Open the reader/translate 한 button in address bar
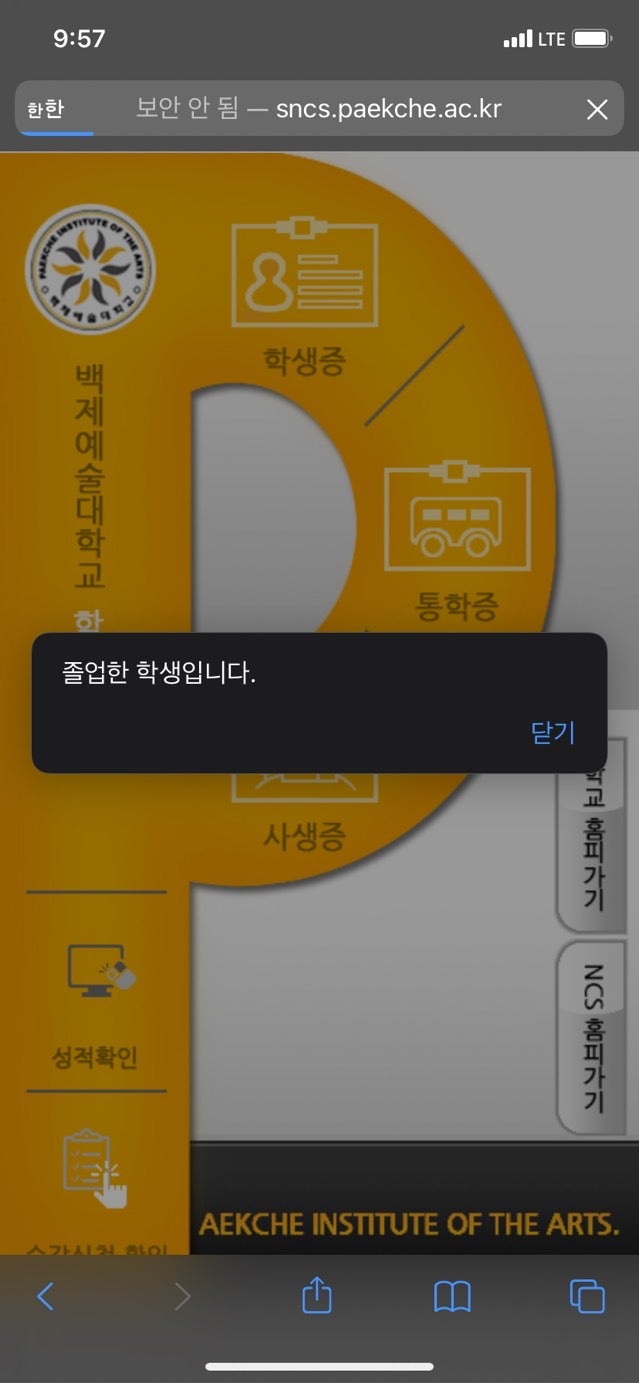This screenshot has width=639, height=1385. coord(45,110)
